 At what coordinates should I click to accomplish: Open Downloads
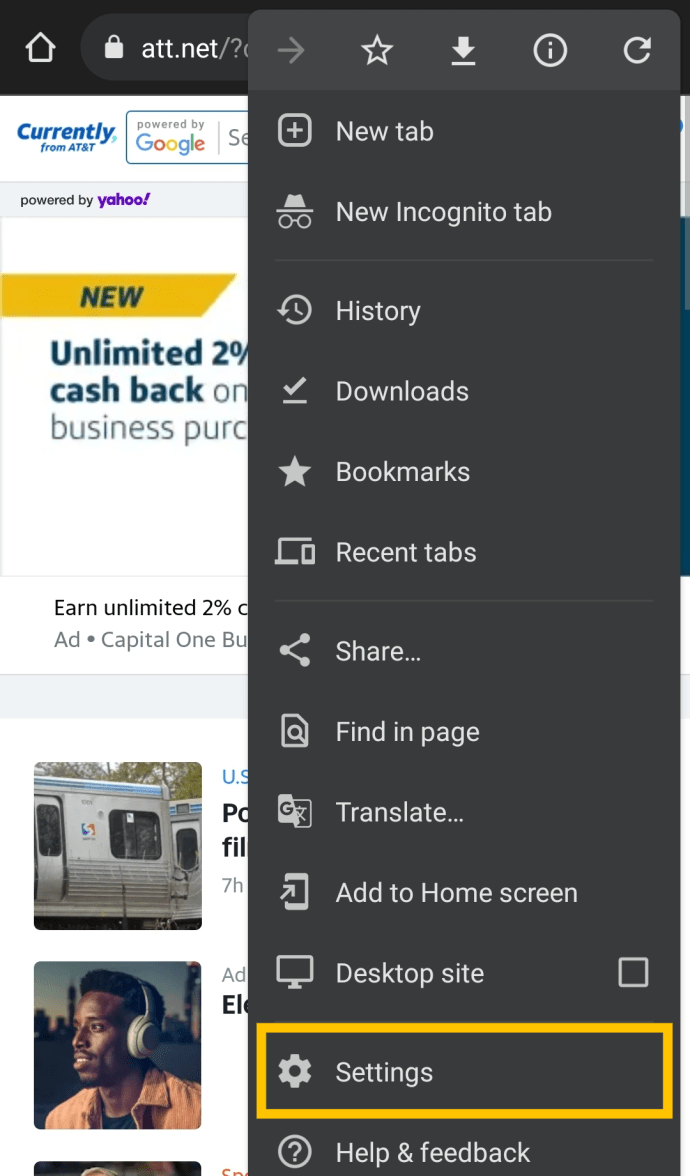(x=464, y=391)
